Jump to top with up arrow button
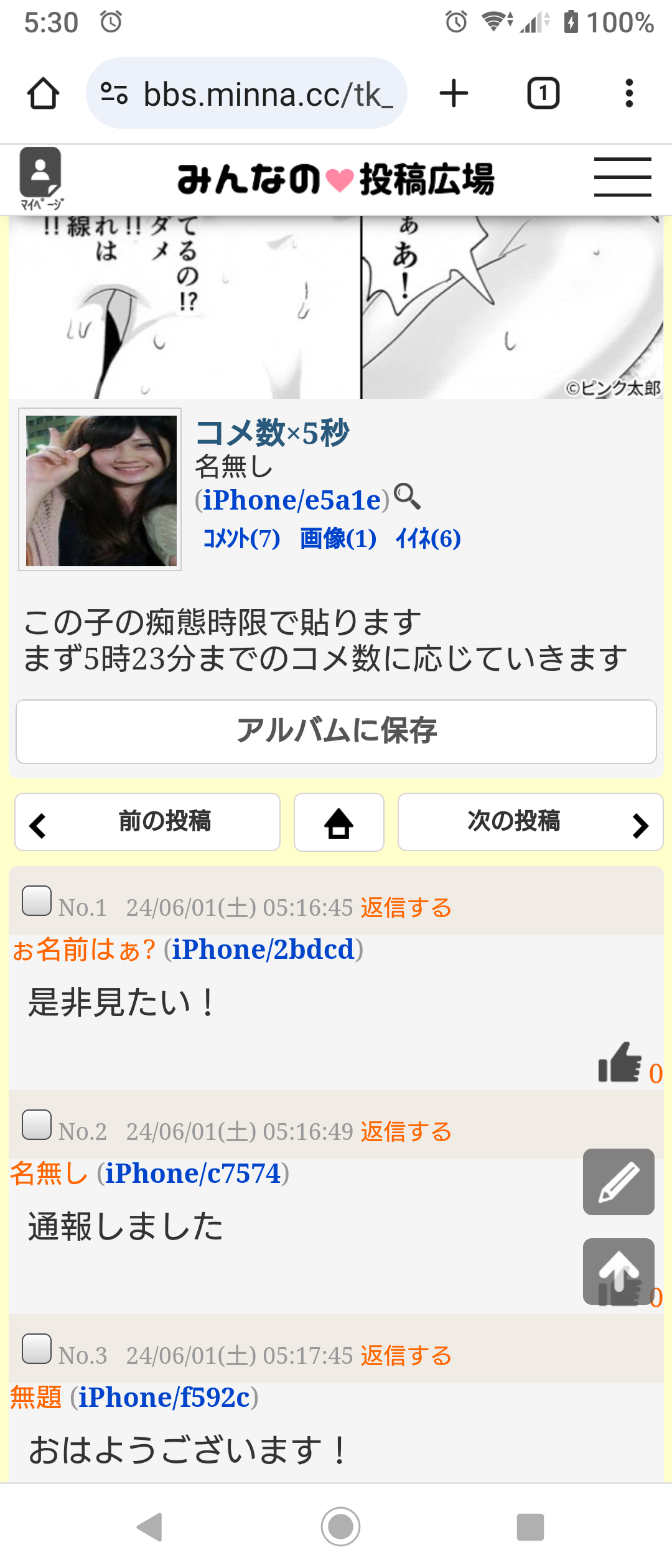Screen dimensions: 672x1568 618,1271
